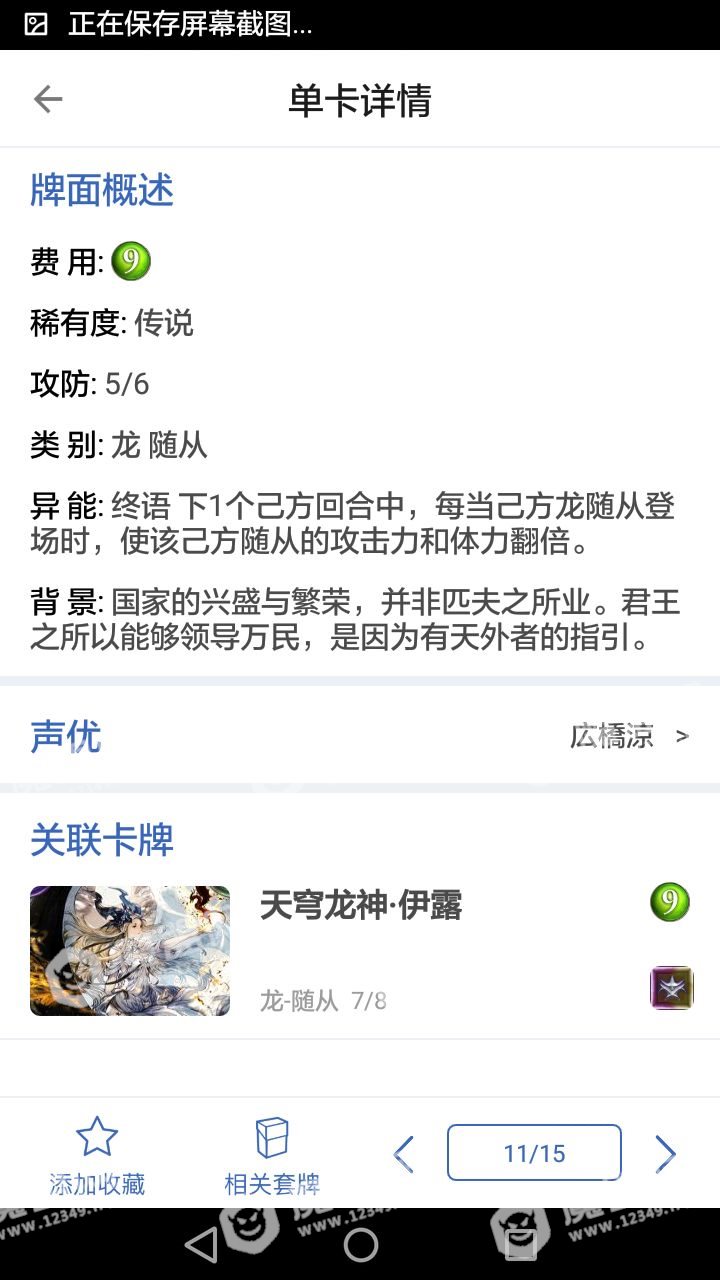View related decks (相关套牌)
This screenshot has width=720, height=1280.
pos(272,1157)
